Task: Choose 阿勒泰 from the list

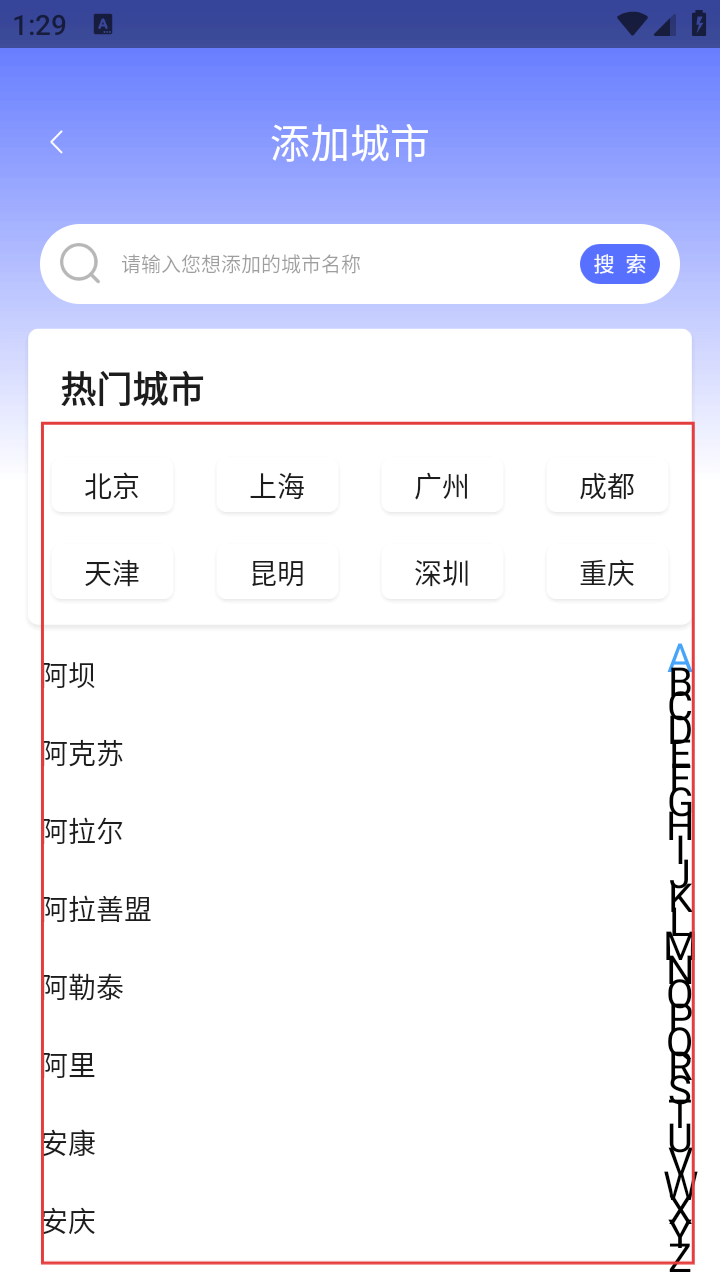Action: [x=84, y=987]
